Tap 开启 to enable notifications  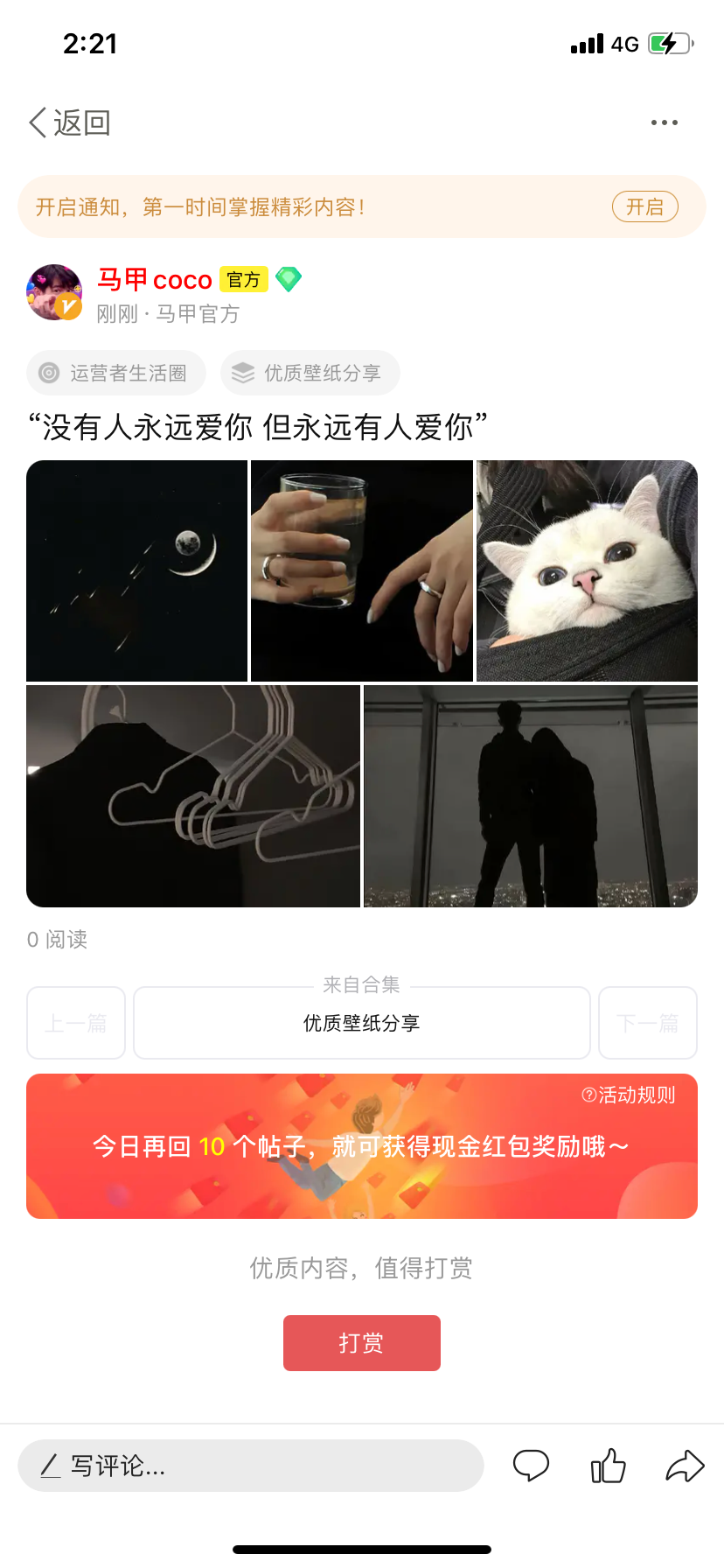coord(644,206)
